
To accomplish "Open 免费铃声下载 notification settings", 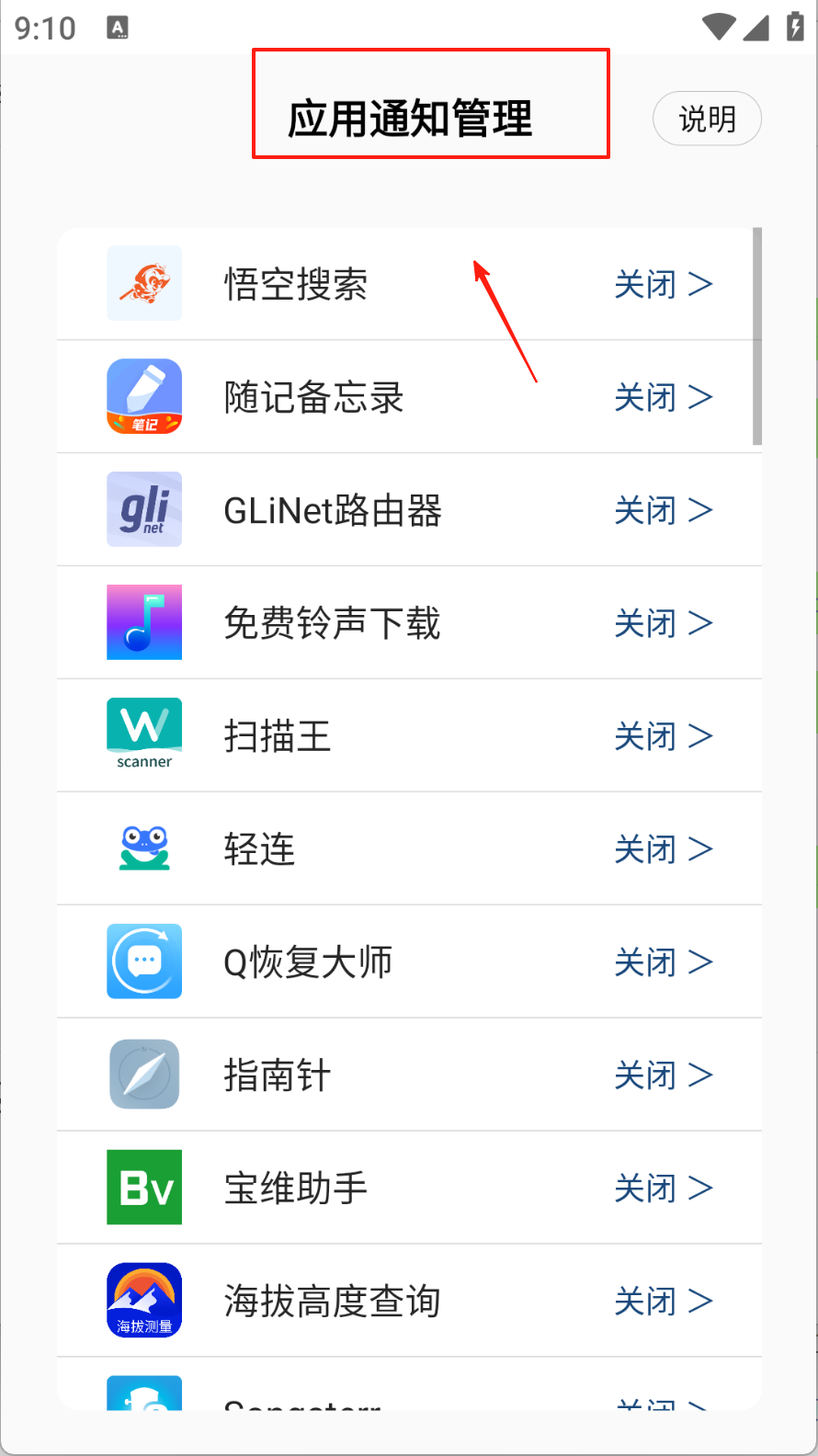I will (x=409, y=623).
